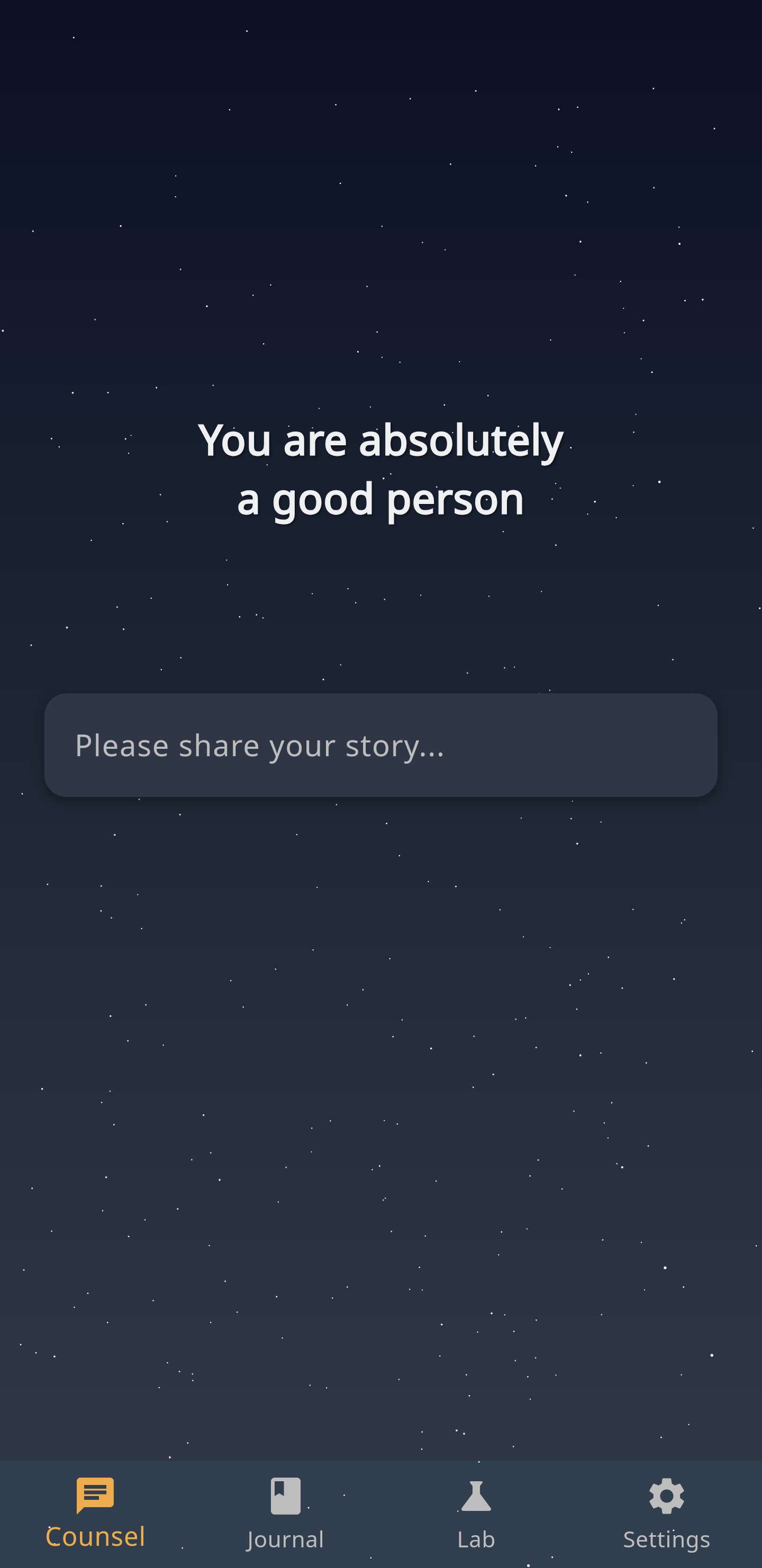Select the Counsel tab
762x1568 pixels.
[x=95, y=1513]
